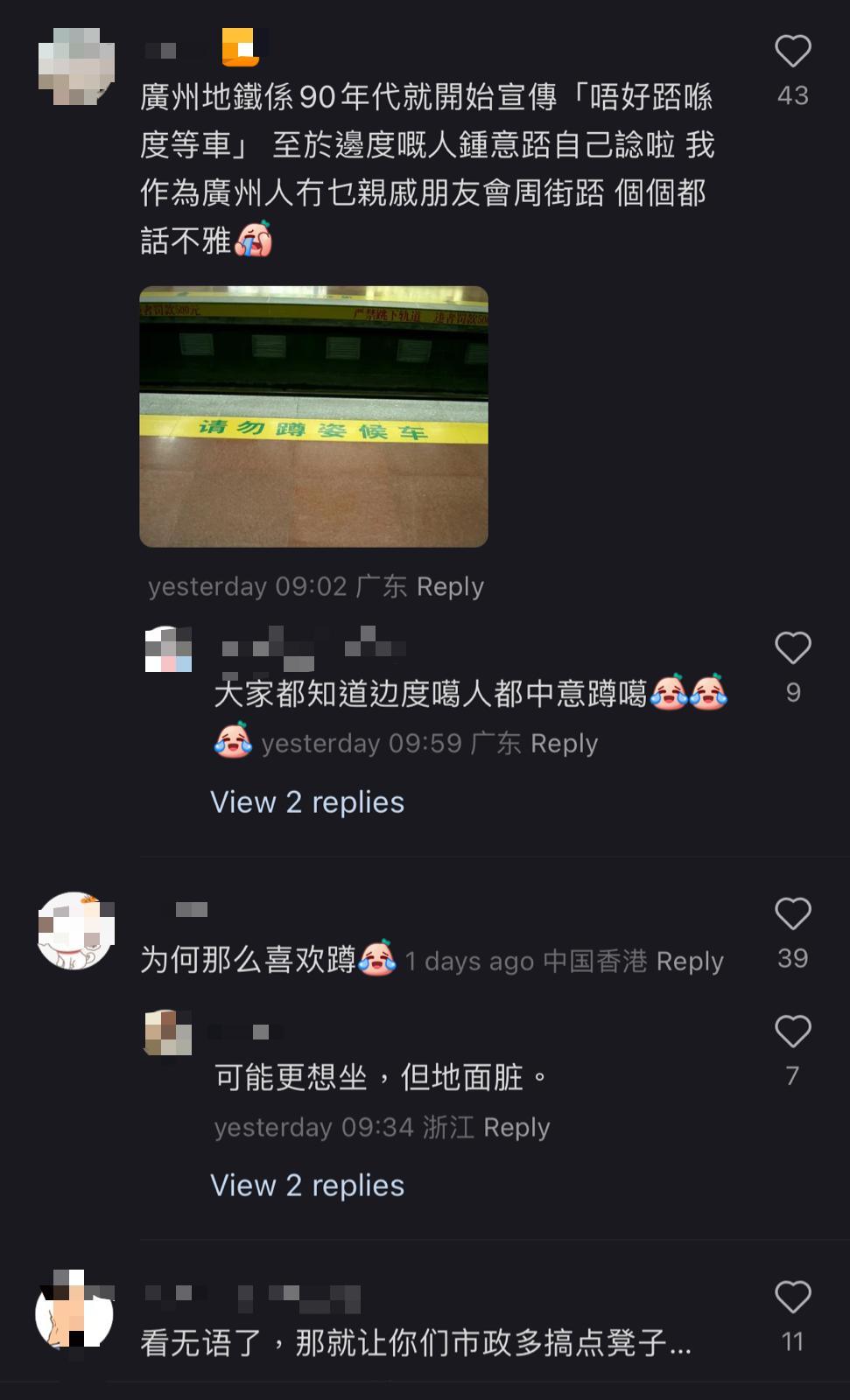
Task: Like the reply 可能更想坐，但地面脏
Action: 792,1032
